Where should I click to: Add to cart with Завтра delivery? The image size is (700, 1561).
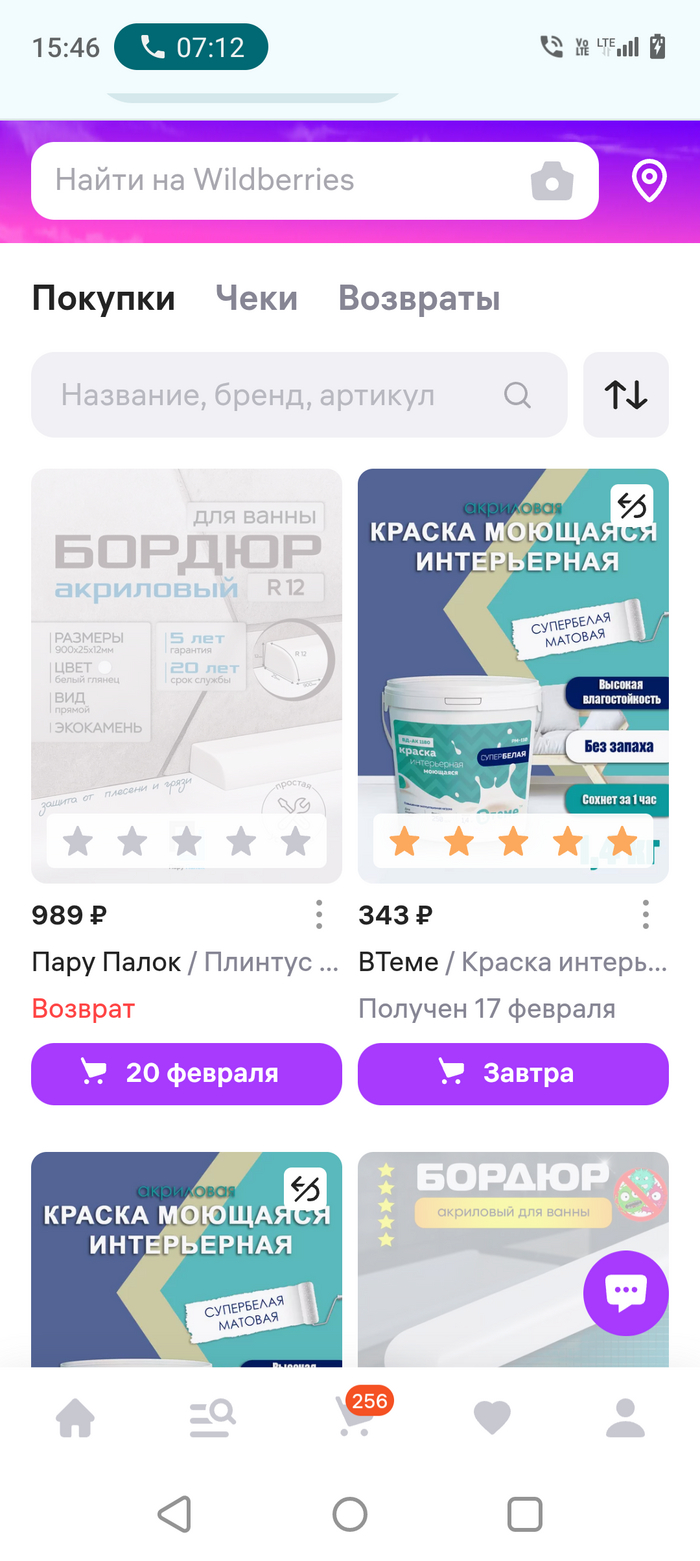tap(513, 1073)
